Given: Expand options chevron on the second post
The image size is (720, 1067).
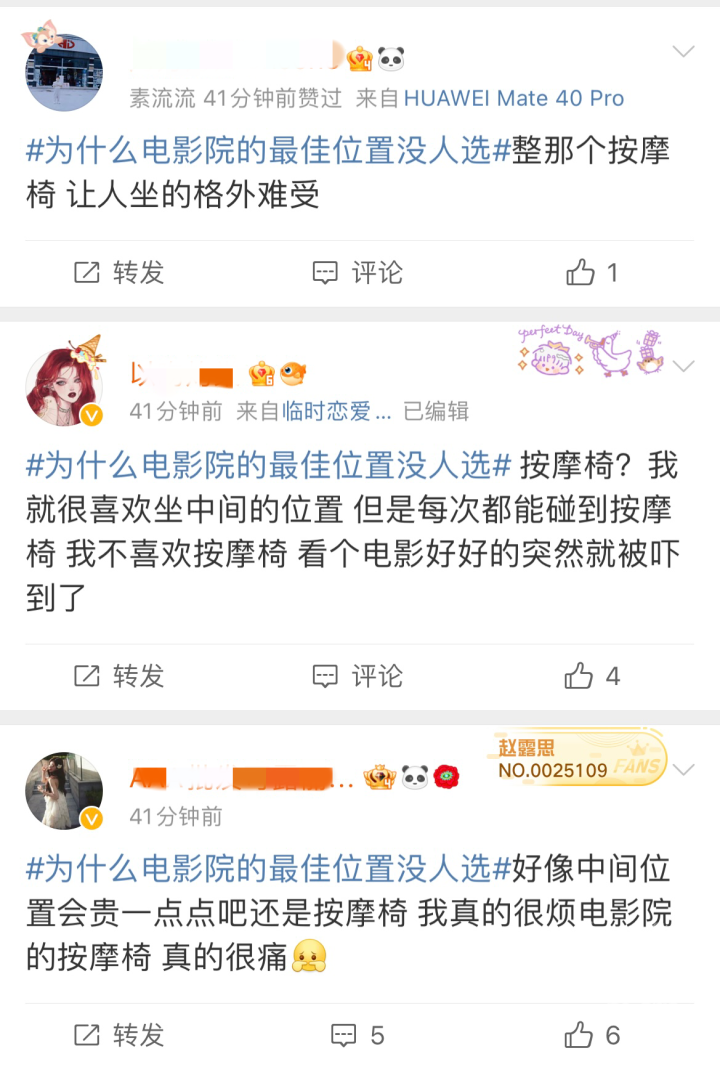Looking at the screenshot, I should click(x=684, y=366).
